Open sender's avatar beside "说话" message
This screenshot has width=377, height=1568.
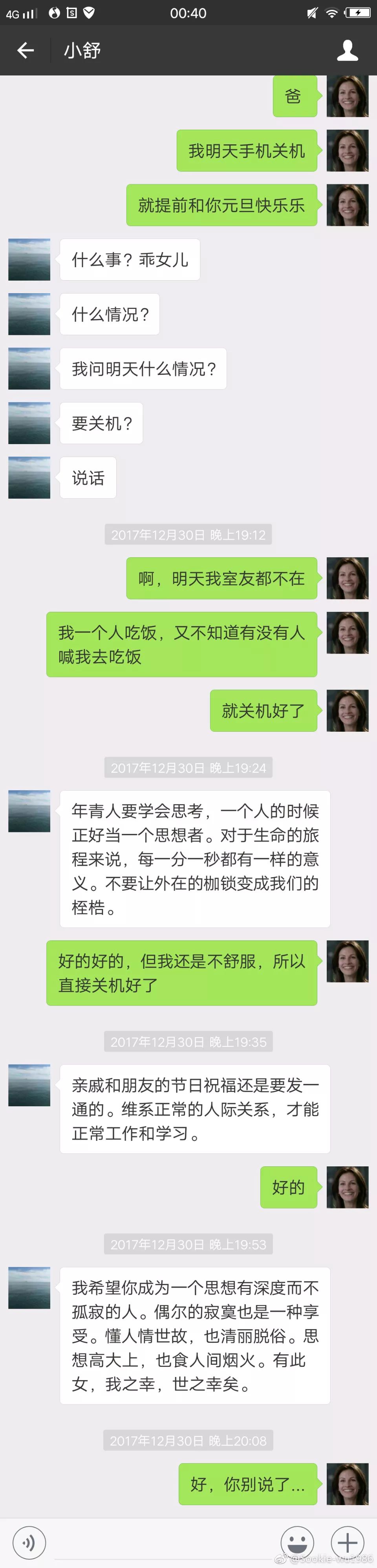29,478
